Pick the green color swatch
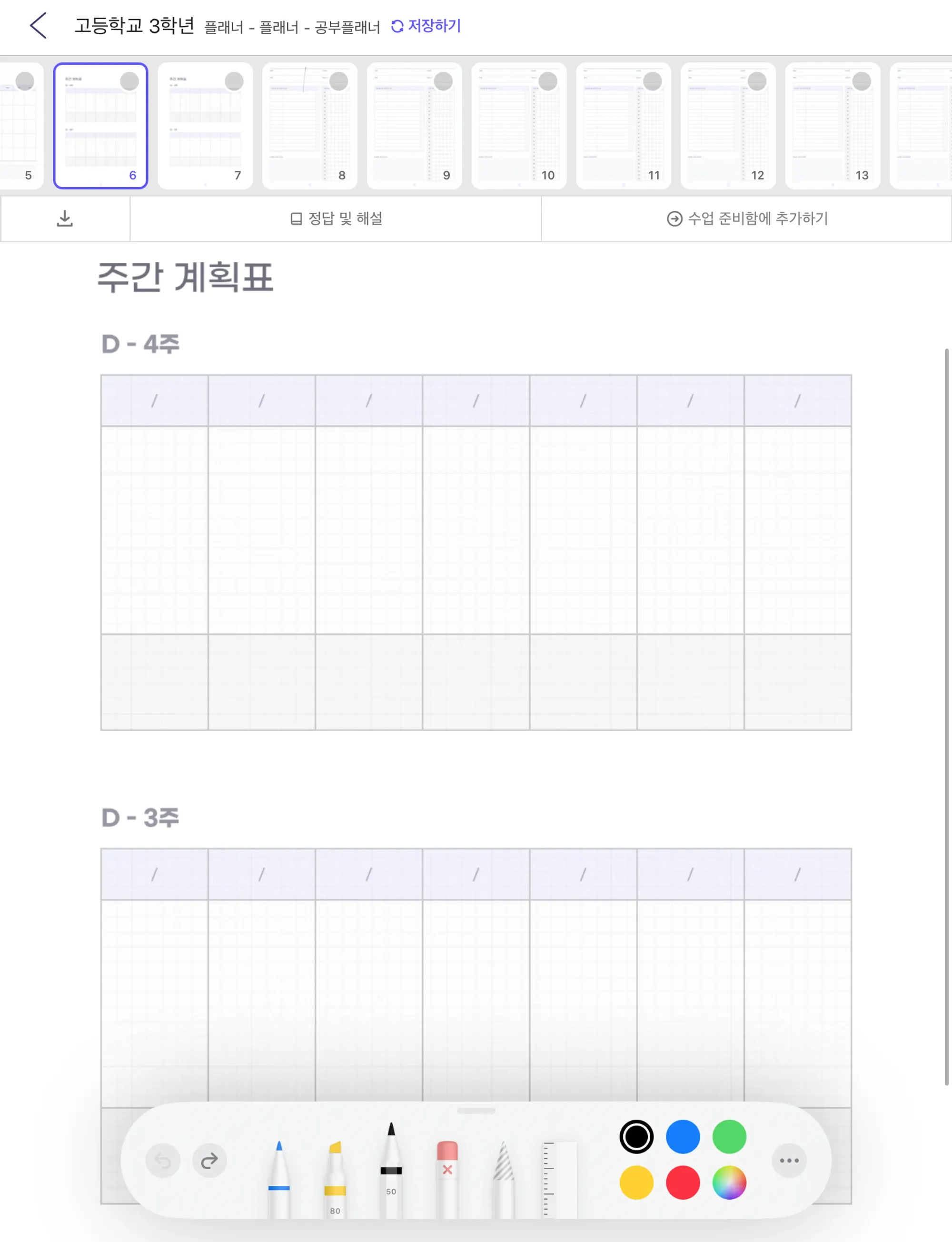 (729, 1136)
